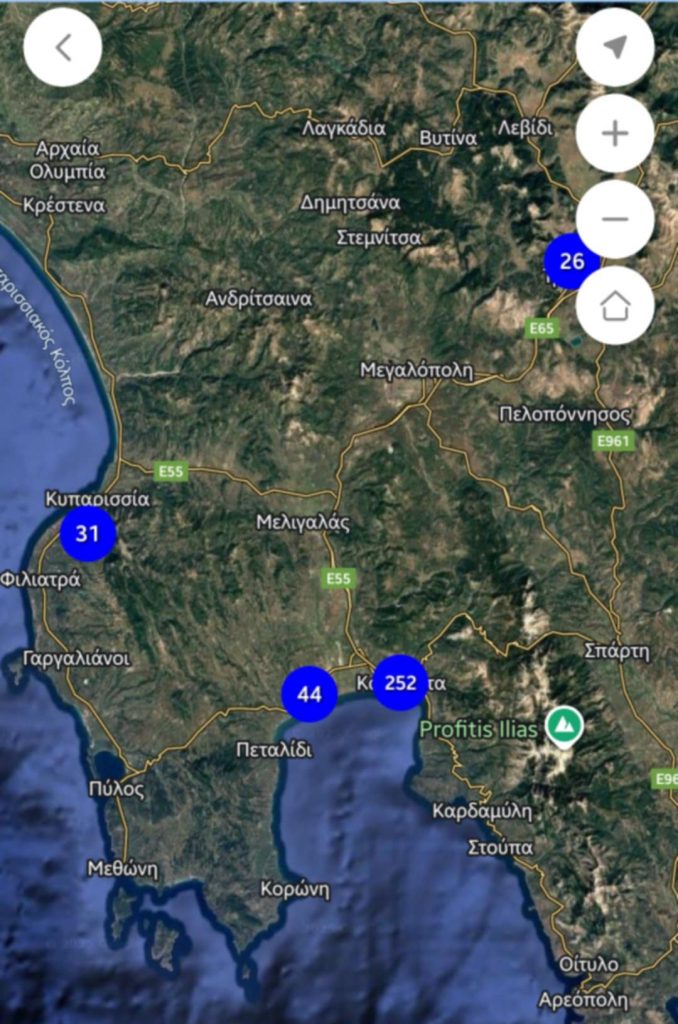
Task: Expand the cluster marker showing 252
Action: pos(400,683)
